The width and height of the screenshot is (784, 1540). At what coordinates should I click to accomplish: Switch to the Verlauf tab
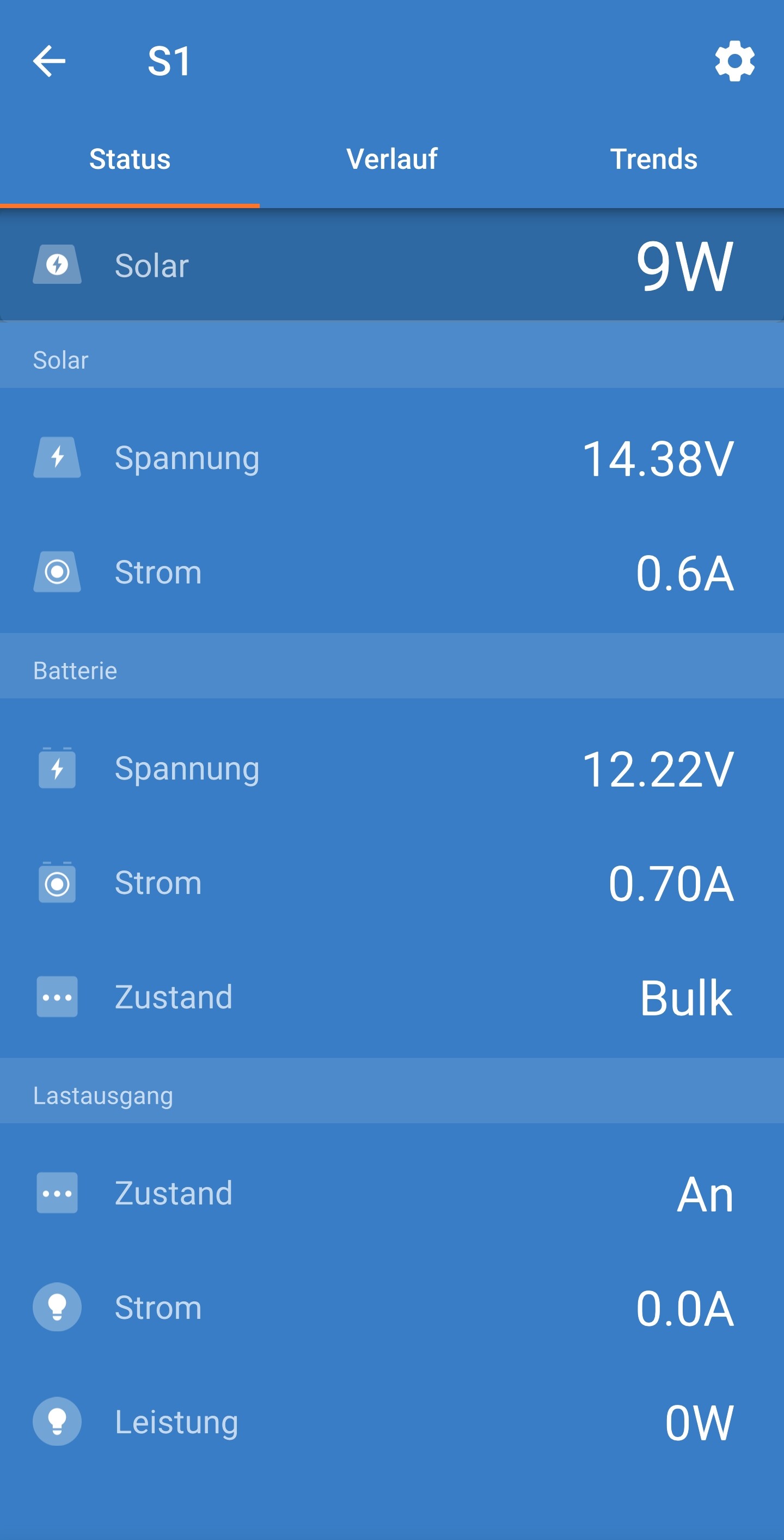click(x=392, y=159)
